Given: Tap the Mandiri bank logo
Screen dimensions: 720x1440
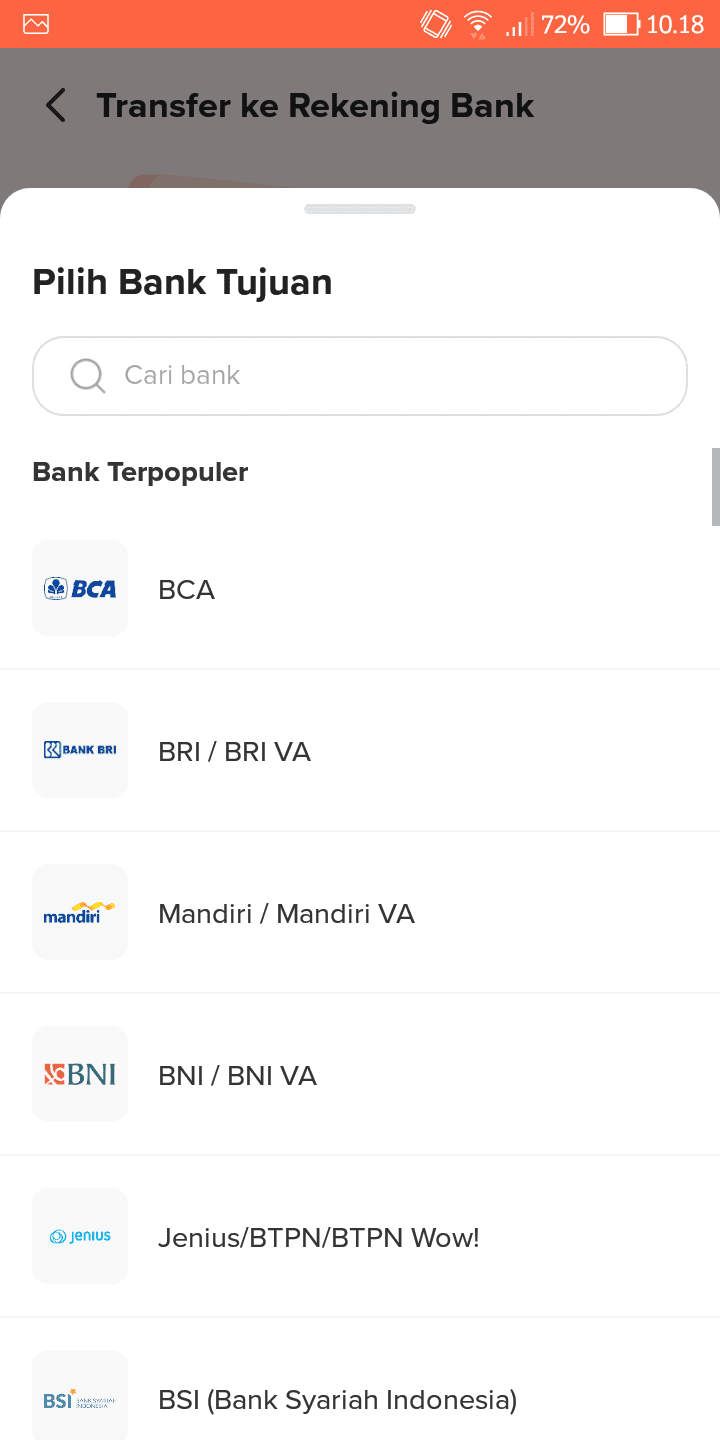Looking at the screenshot, I should tap(80, 912).
